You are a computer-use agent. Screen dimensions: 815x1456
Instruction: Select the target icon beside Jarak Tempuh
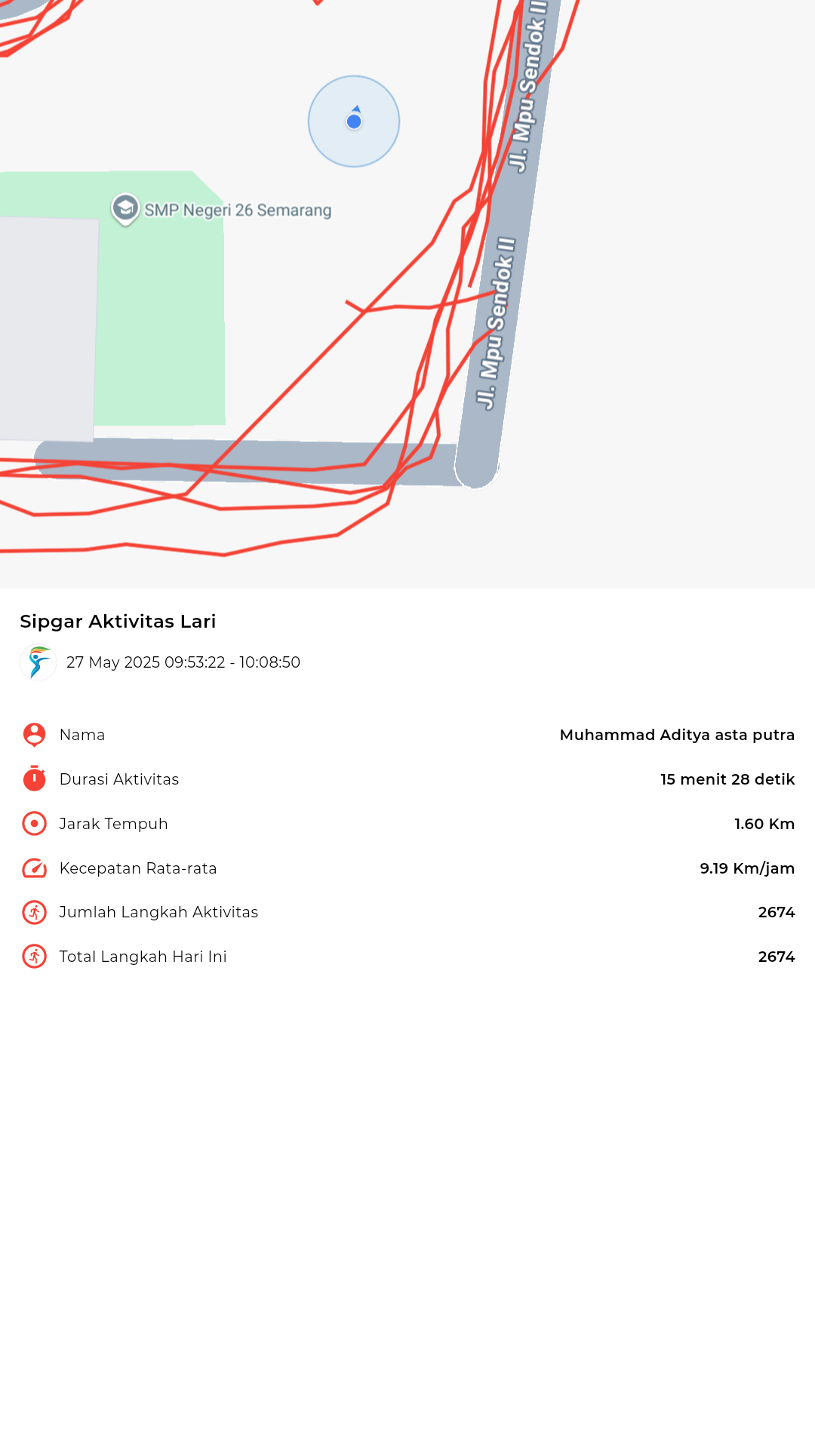click(x=33, y=824)
